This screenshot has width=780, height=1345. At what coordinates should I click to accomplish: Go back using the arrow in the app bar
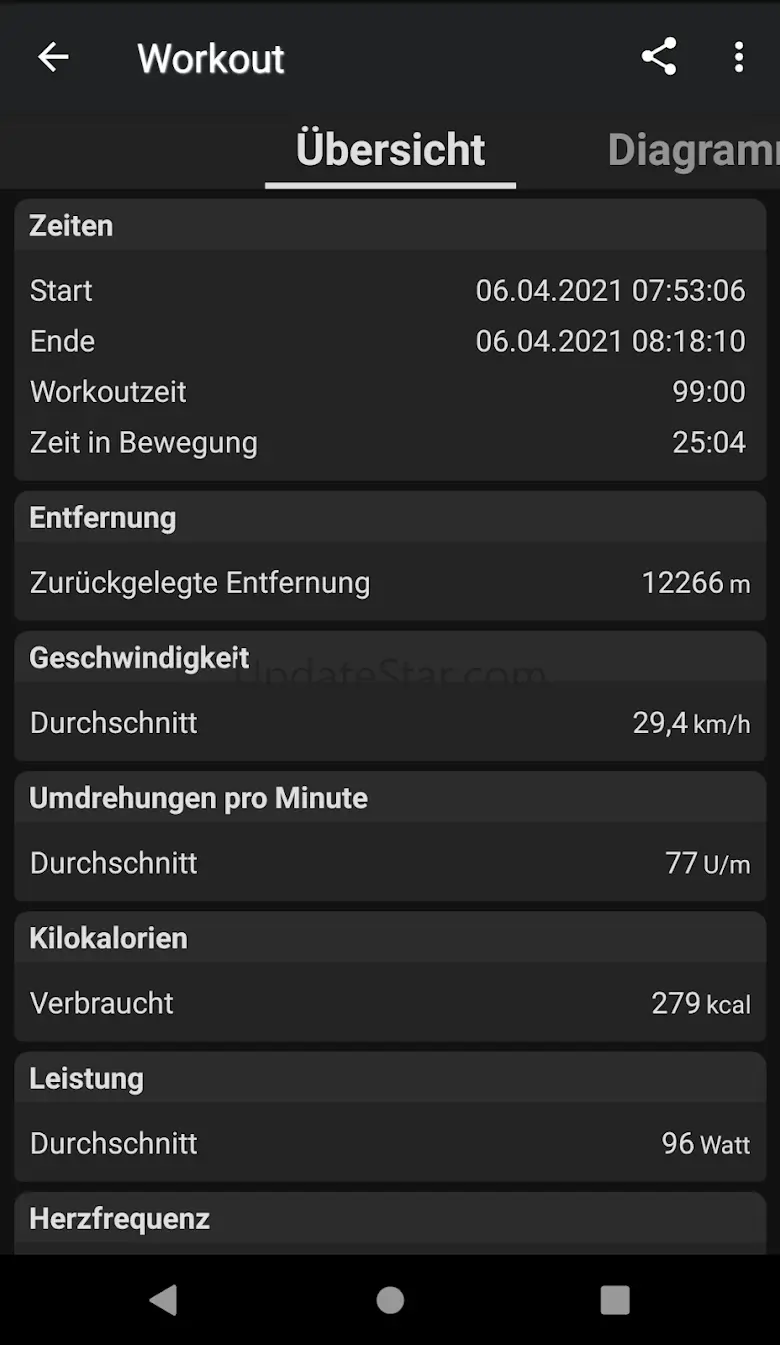coord(53,57)
